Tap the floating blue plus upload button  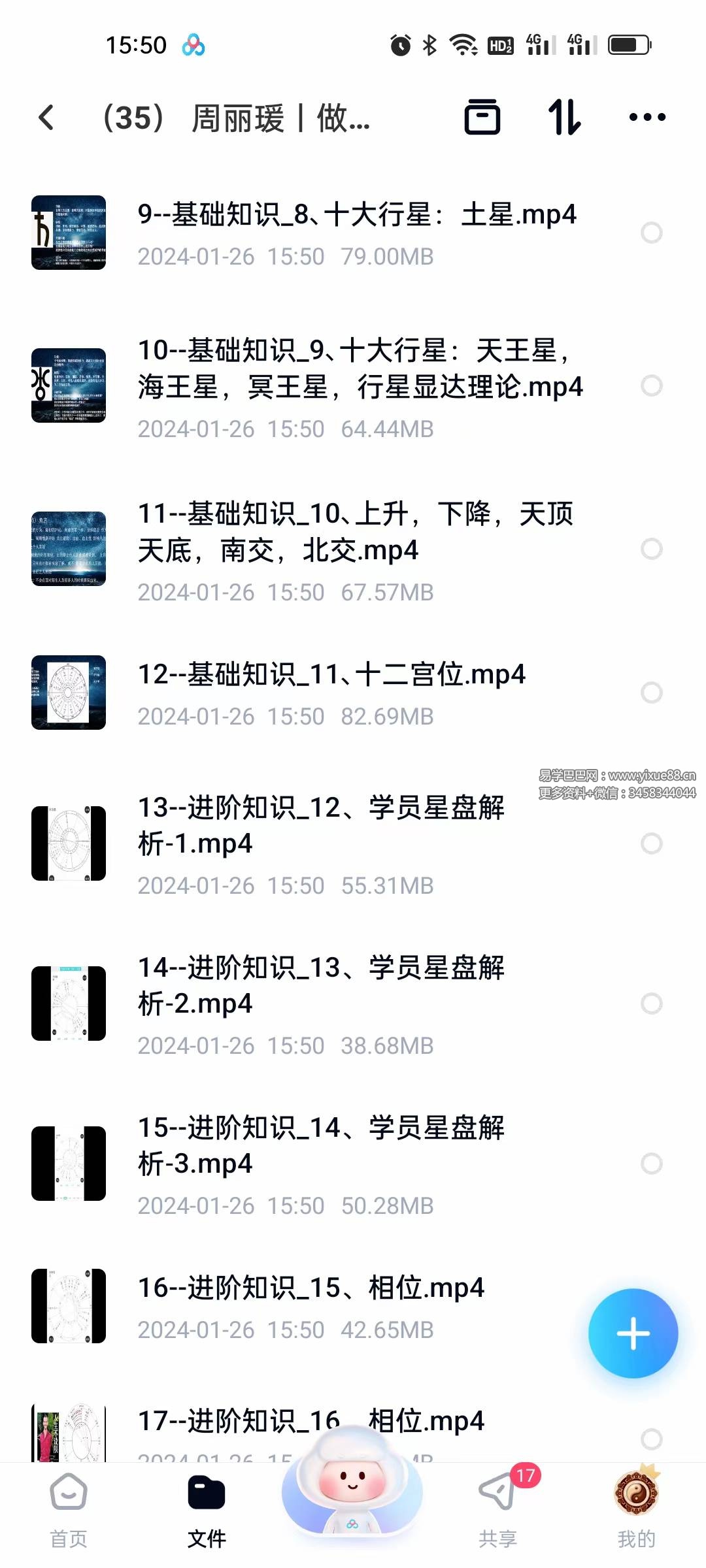(632, 1333)
